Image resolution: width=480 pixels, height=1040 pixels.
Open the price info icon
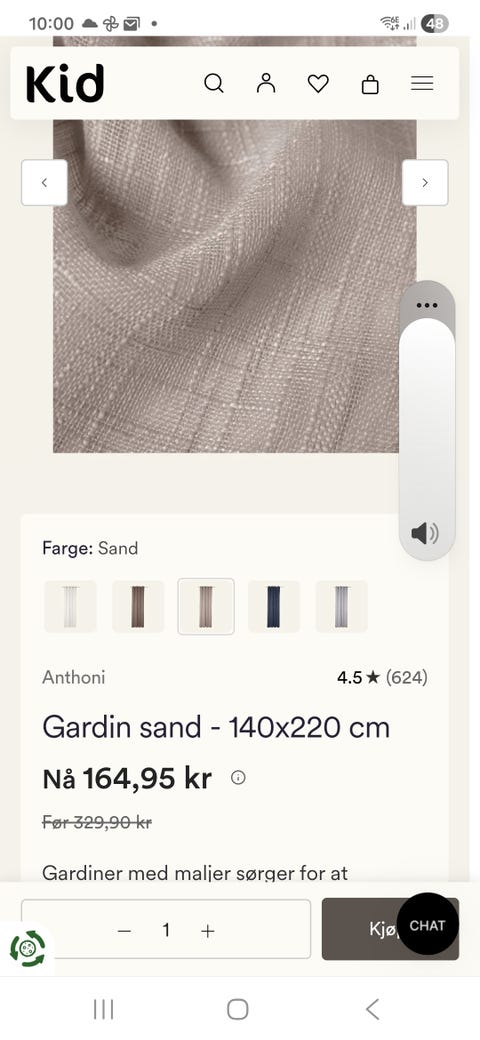coord(238,777)
